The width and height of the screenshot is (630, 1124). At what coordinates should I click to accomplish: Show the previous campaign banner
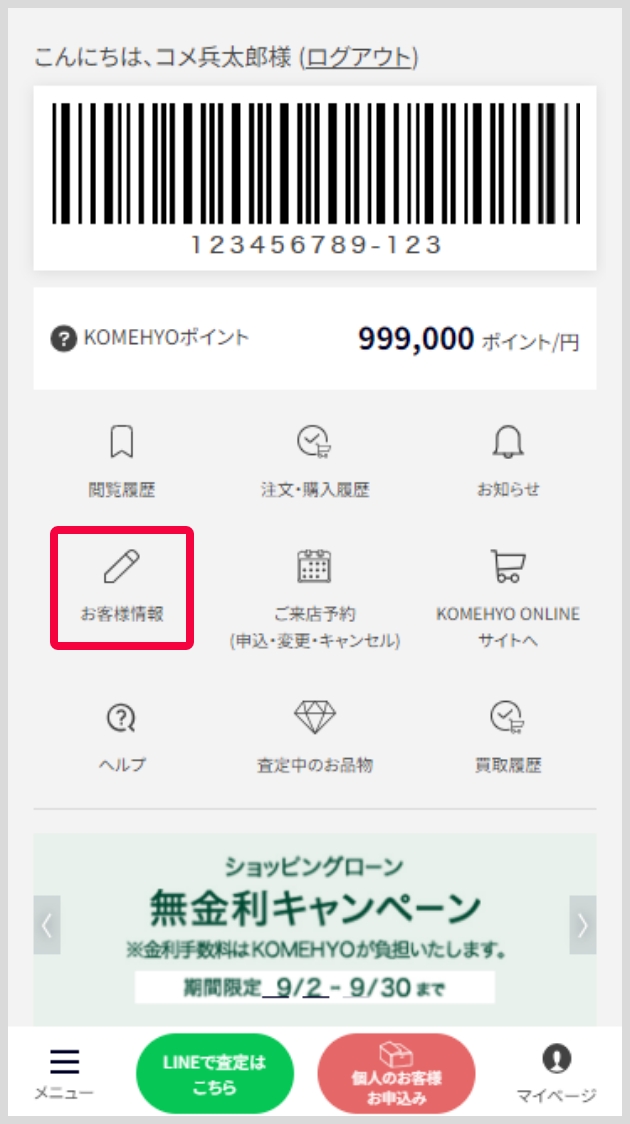47,925
